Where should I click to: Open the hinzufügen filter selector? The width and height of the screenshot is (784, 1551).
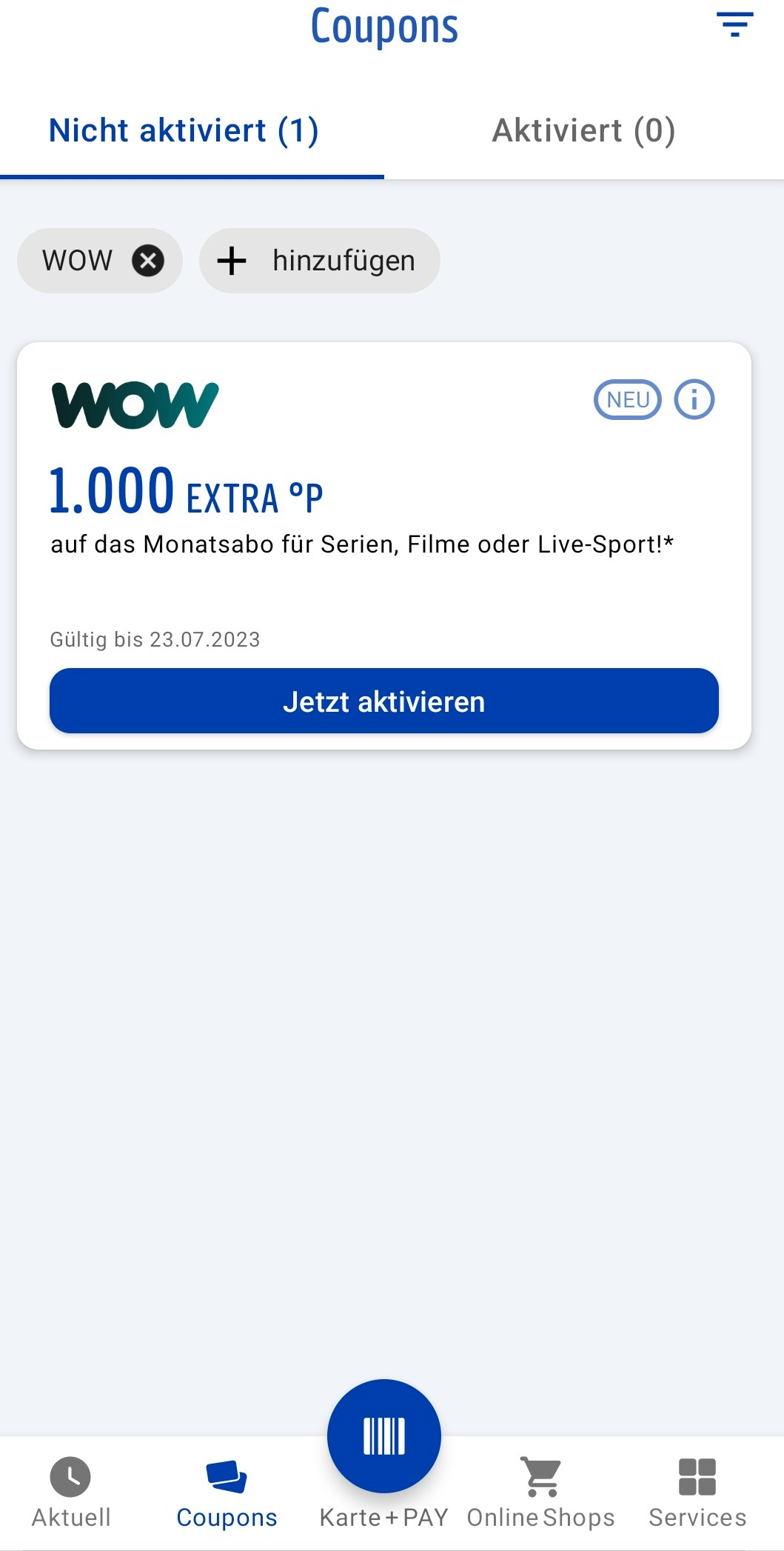pos(320,260)
